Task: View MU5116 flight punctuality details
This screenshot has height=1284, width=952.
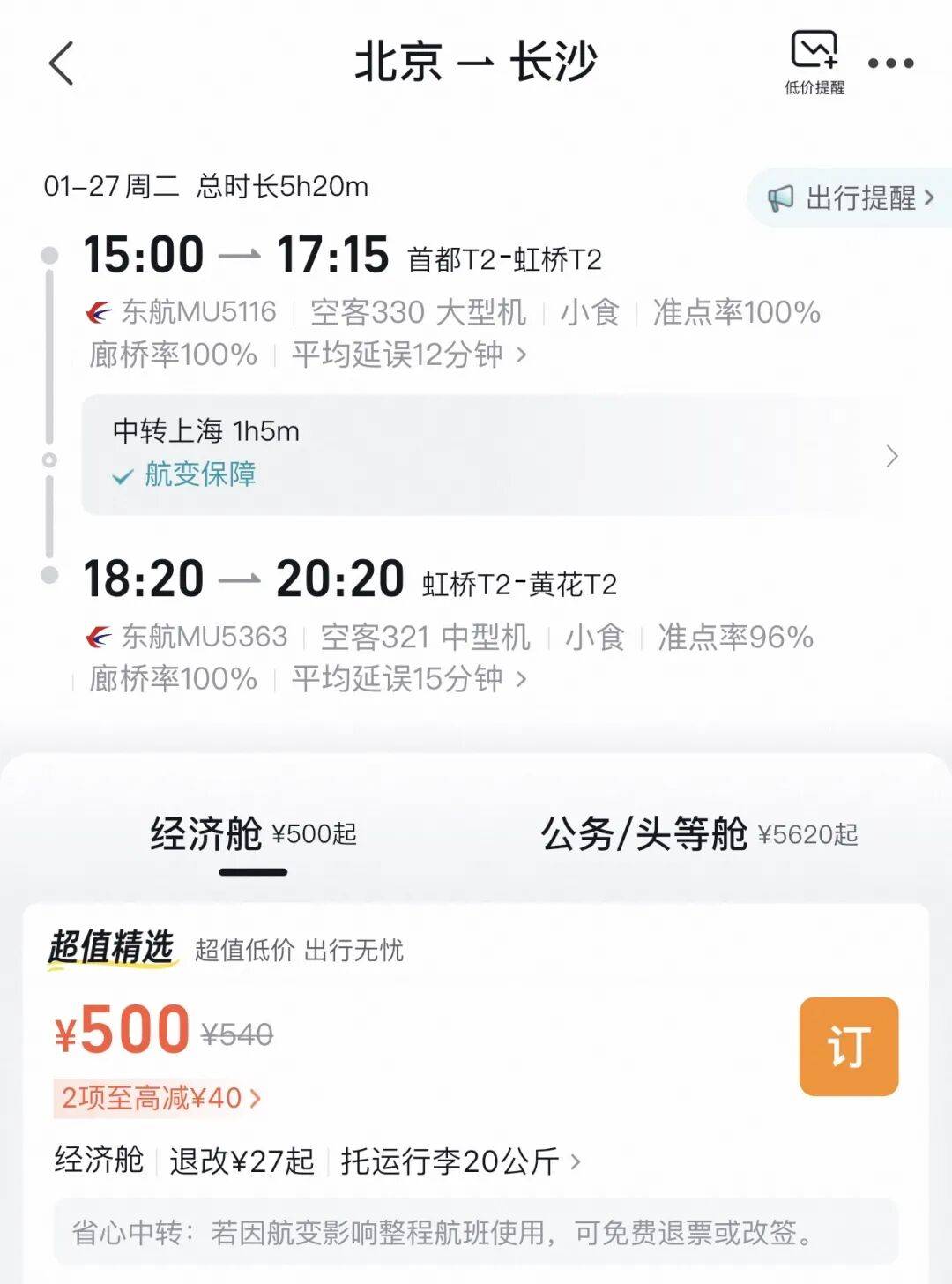Action: coord(409,355)
